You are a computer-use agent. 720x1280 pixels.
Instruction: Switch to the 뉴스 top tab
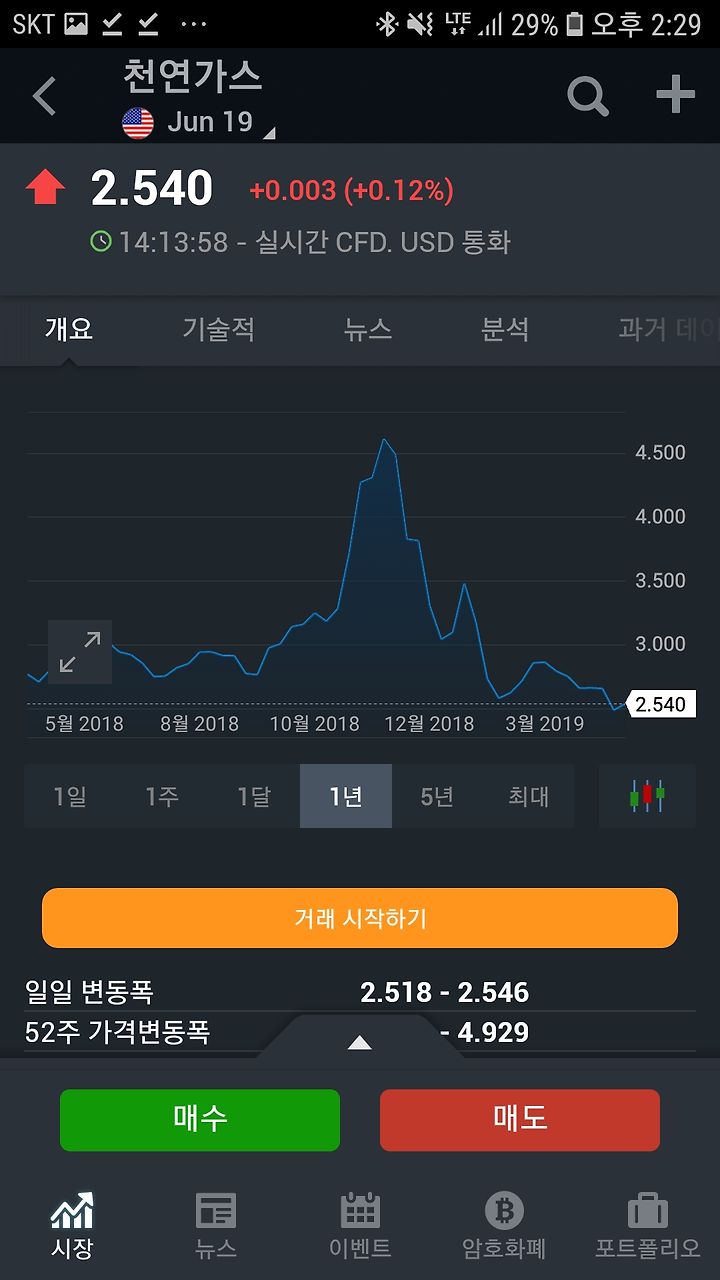(x=367, y=329)
